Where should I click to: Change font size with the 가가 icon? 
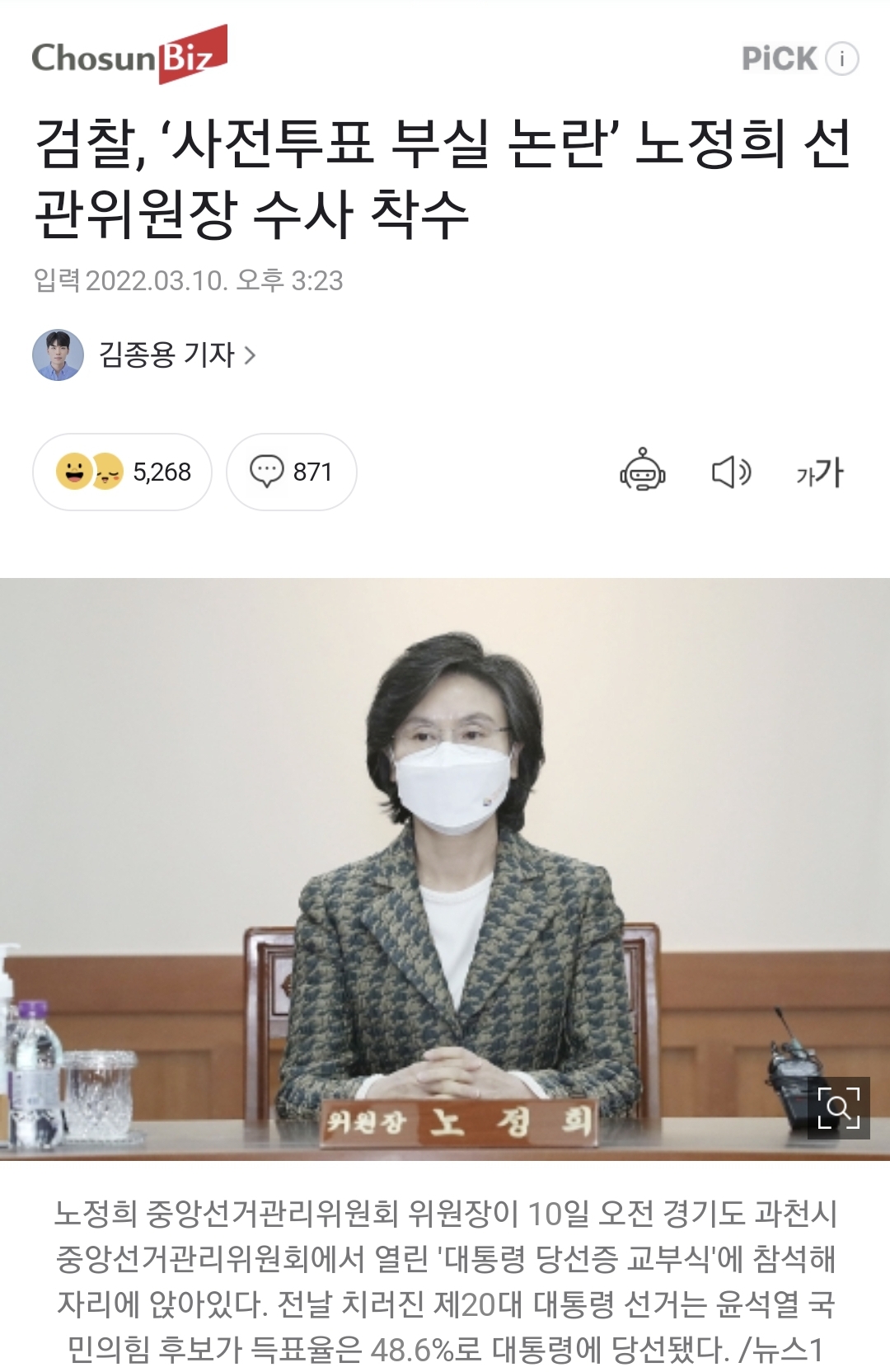click(819, 472)
